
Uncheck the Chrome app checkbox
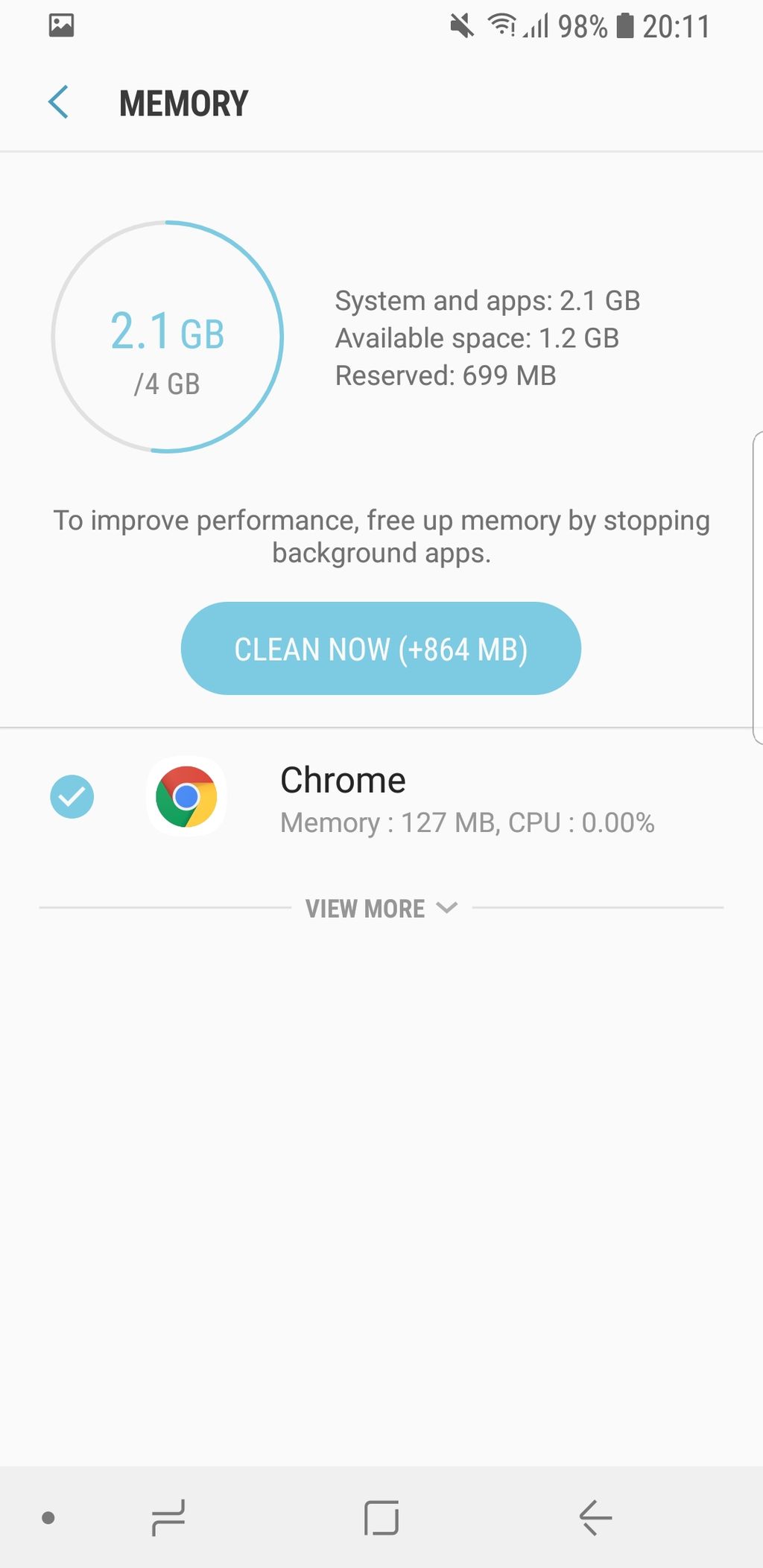[72, 796]
